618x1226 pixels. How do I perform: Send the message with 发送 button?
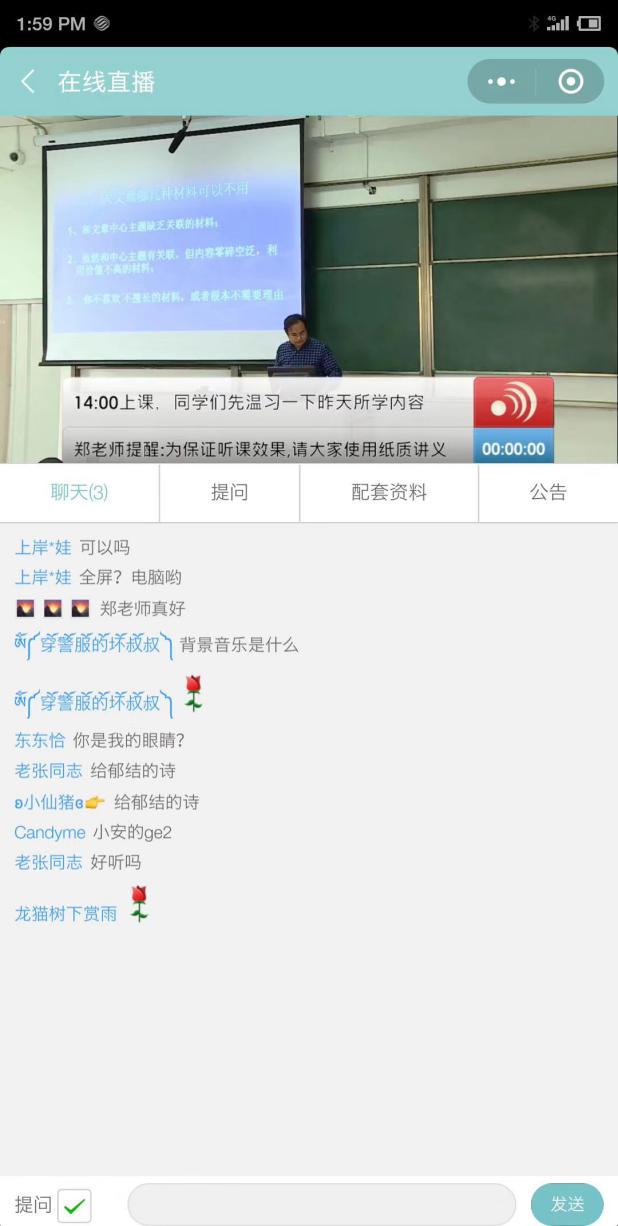pyautogui.click(x=567, y=1204)
